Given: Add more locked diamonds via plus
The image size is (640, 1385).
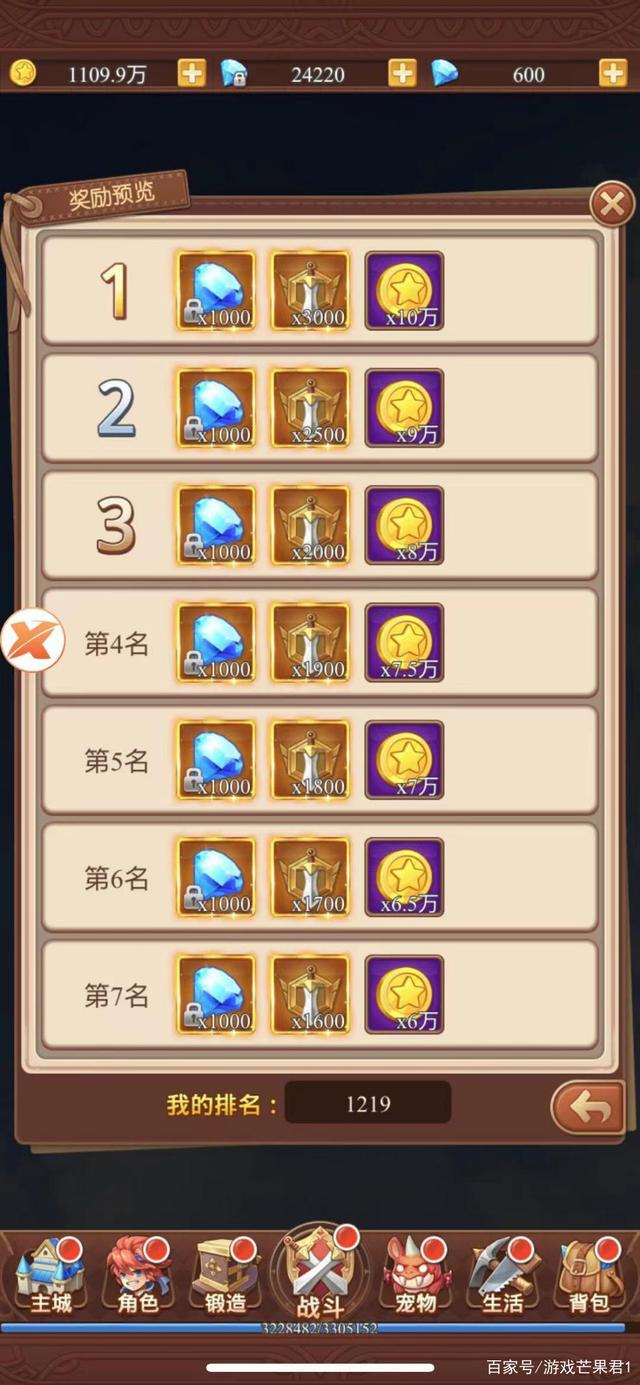Looking at the screenshot, I should 402,73.
